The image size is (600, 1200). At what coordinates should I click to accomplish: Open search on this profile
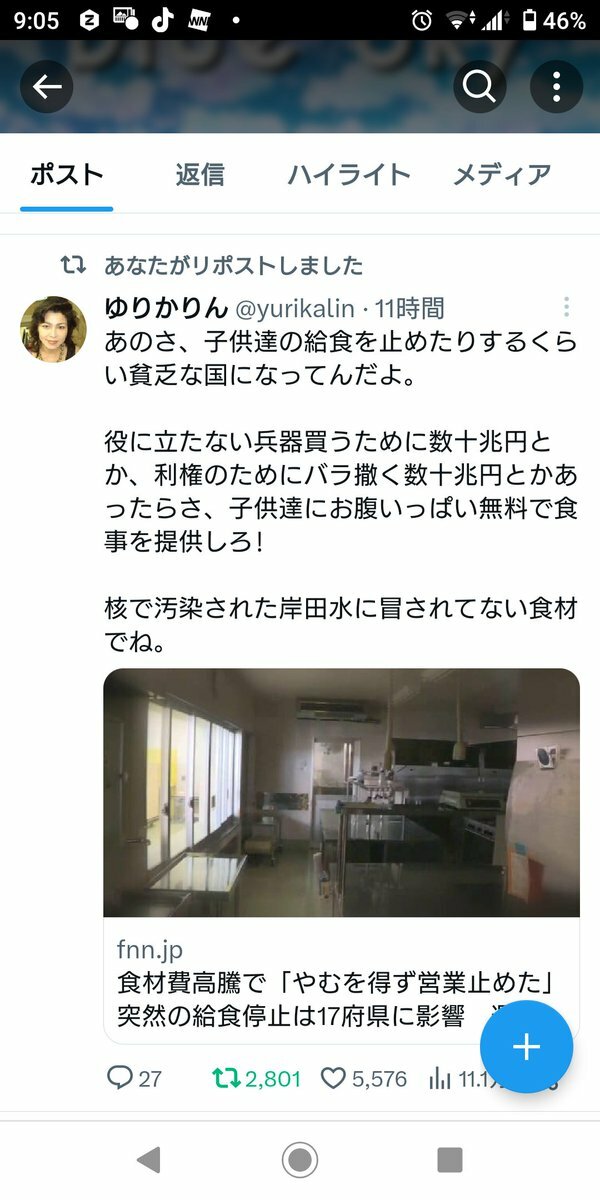pyautogui.click(x=479, y=88)
